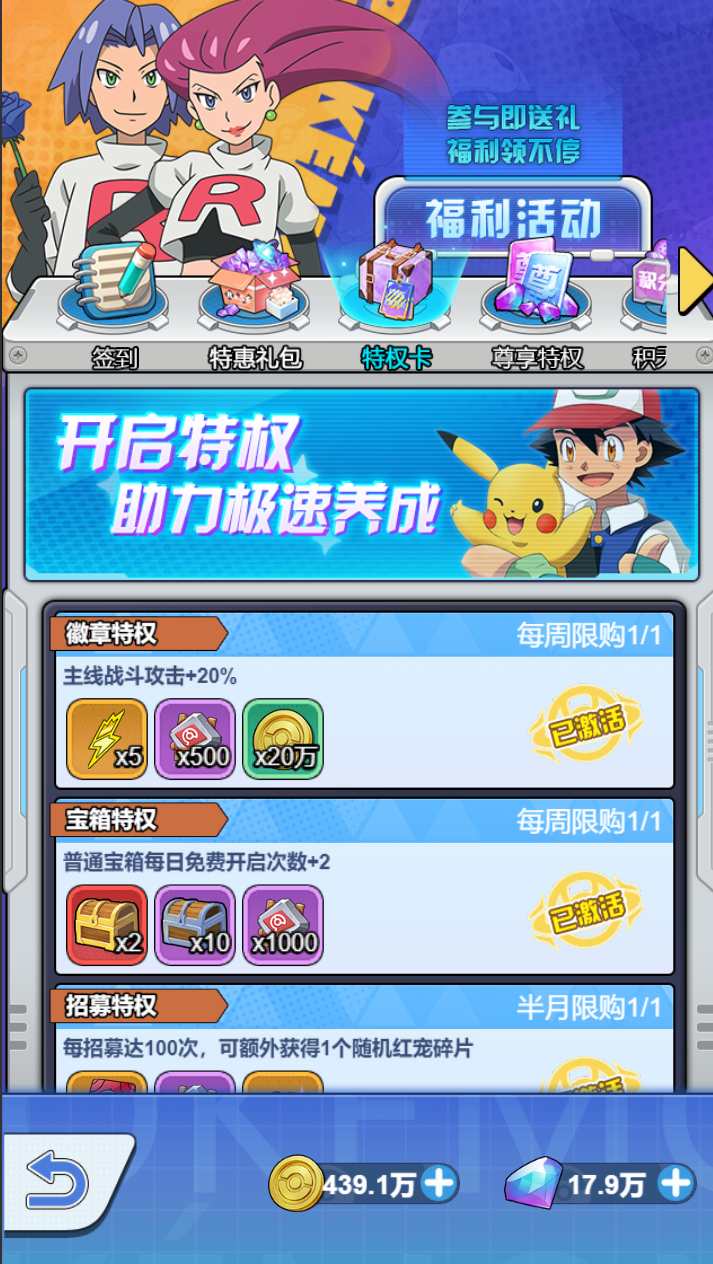
Task: View the x1000 item in 宝箱特权
Action: point(283,925)
